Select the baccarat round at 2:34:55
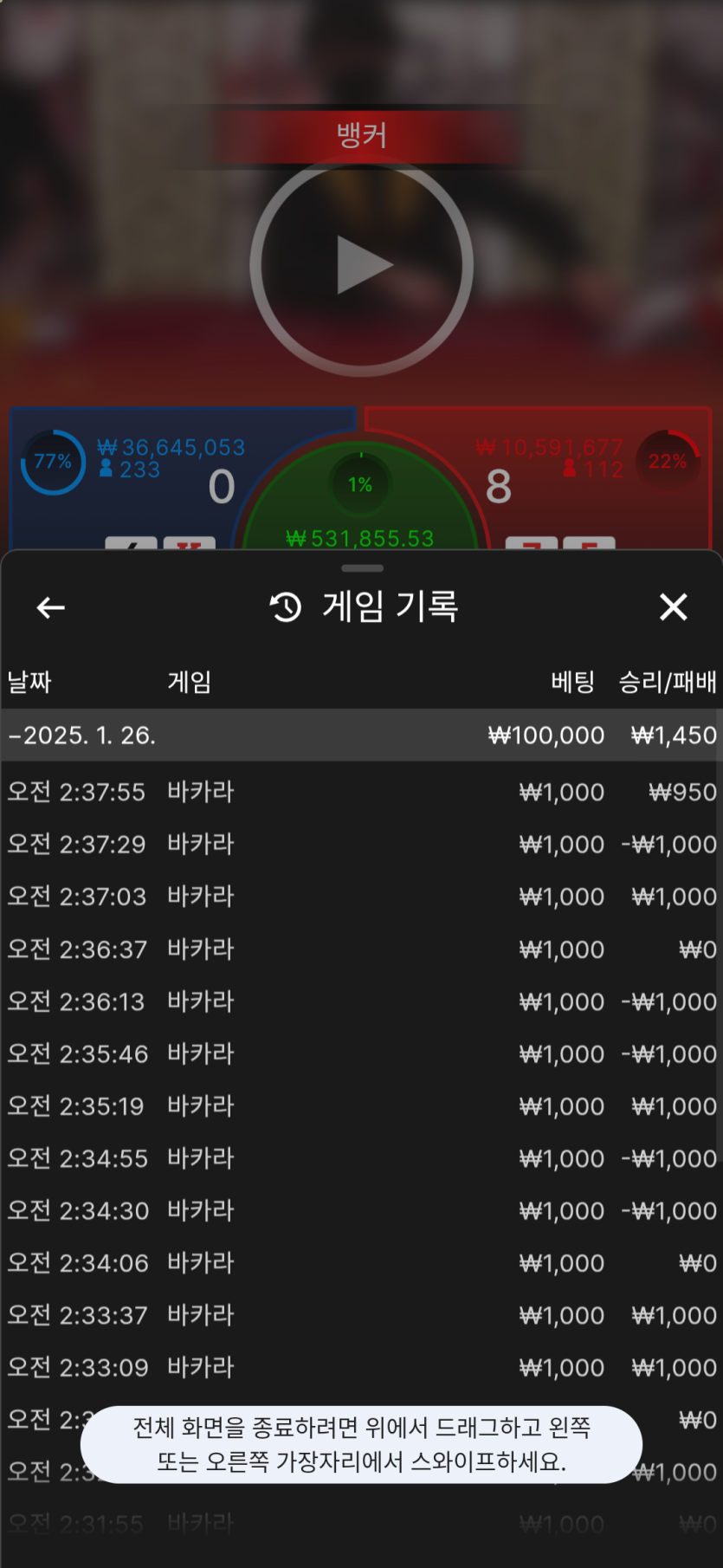Viewport: 723px width, 1568px height. click(x=361, y=1158)
